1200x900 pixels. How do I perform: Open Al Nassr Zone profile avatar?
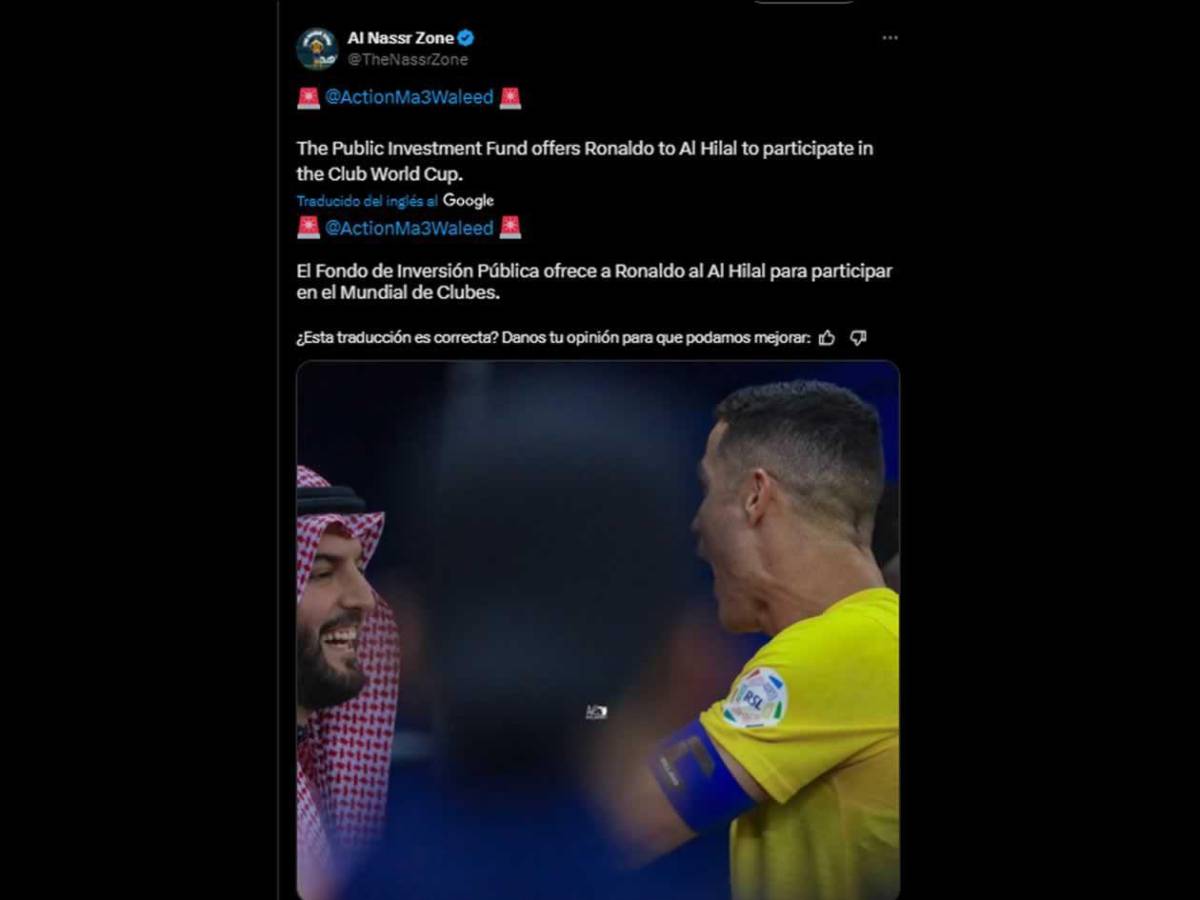coord(317,49)
